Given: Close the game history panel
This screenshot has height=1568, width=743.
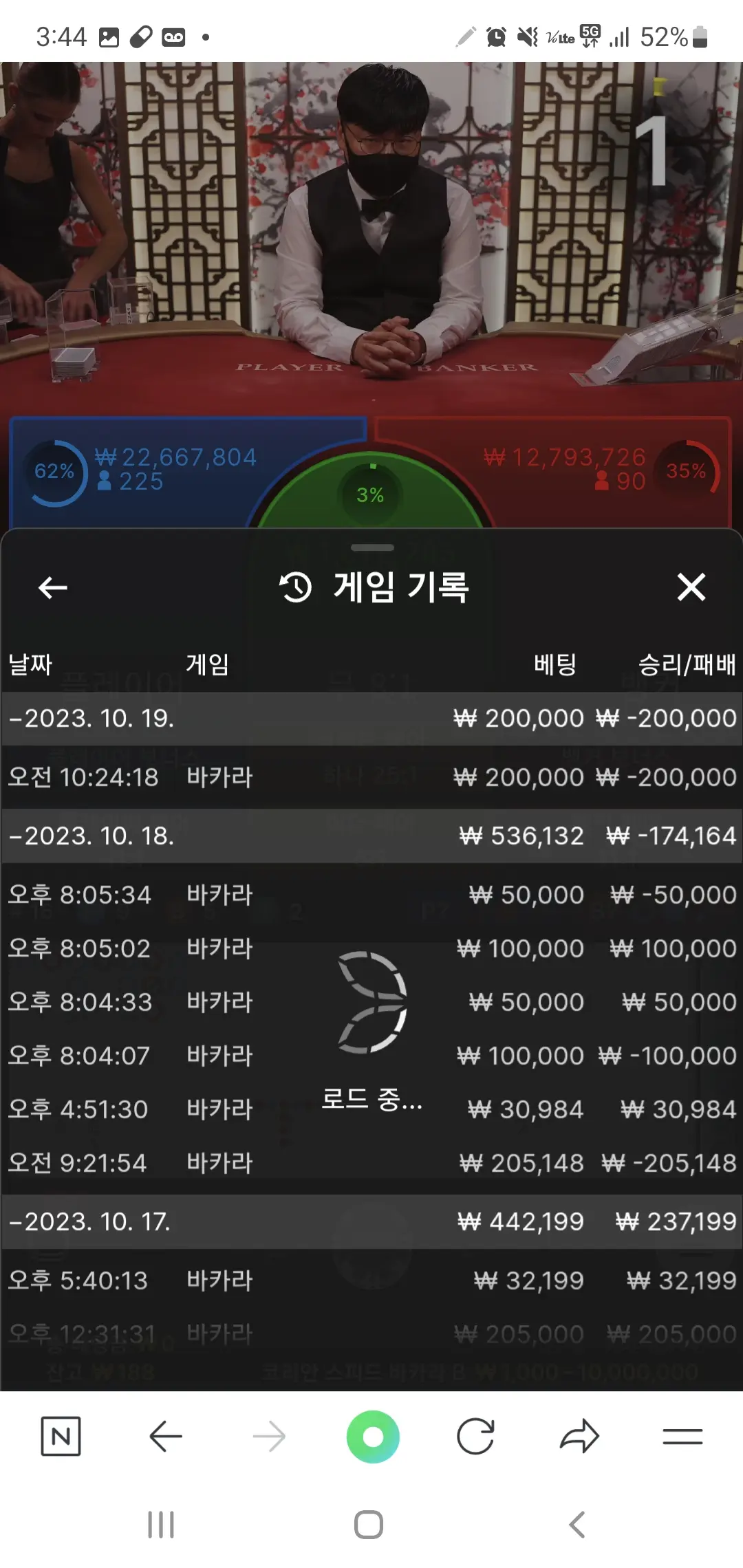Looking at the screenshot, I should (x=691, y=587).
